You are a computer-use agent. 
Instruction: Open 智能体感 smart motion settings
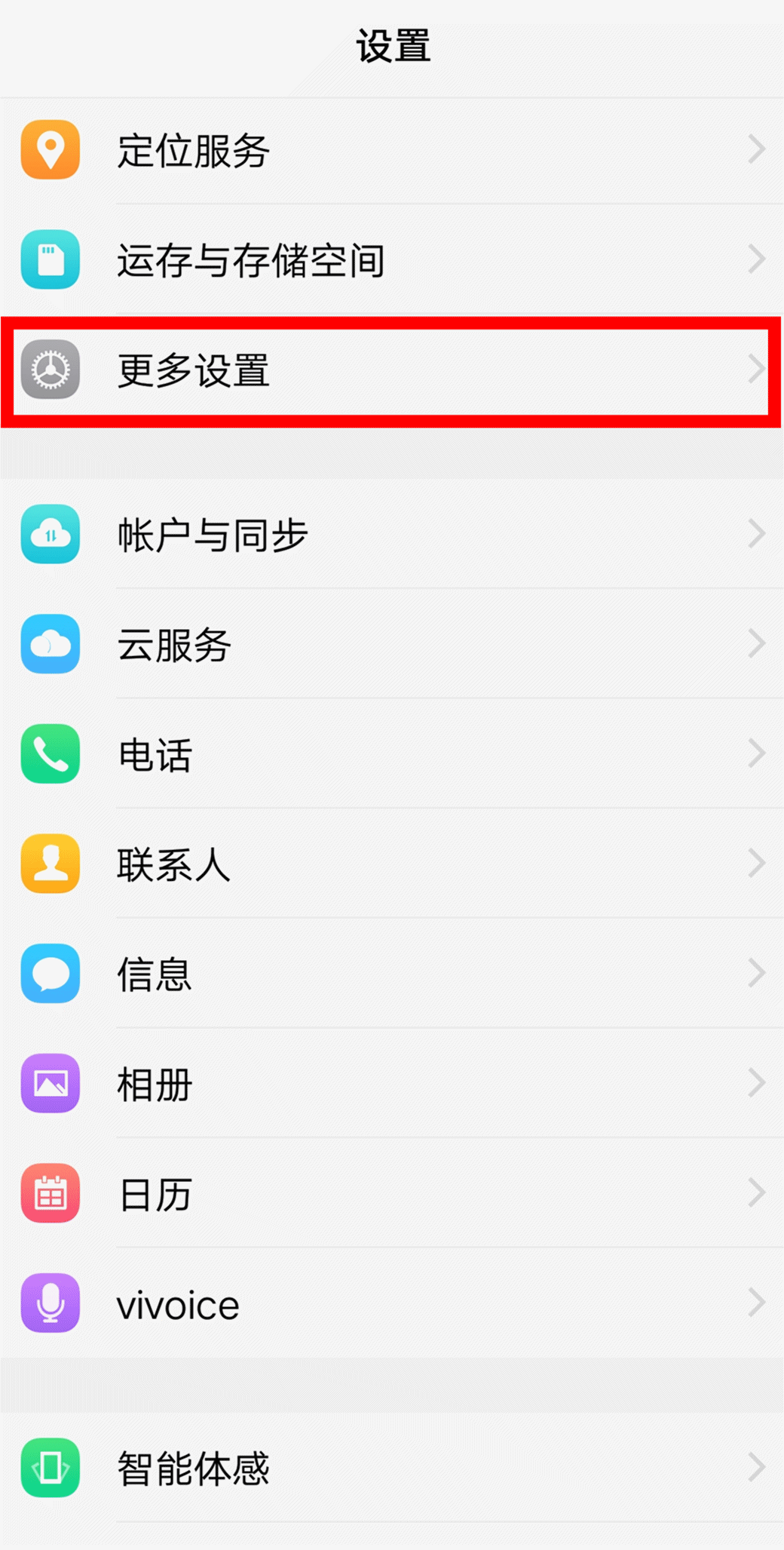tap(392, 1468)
